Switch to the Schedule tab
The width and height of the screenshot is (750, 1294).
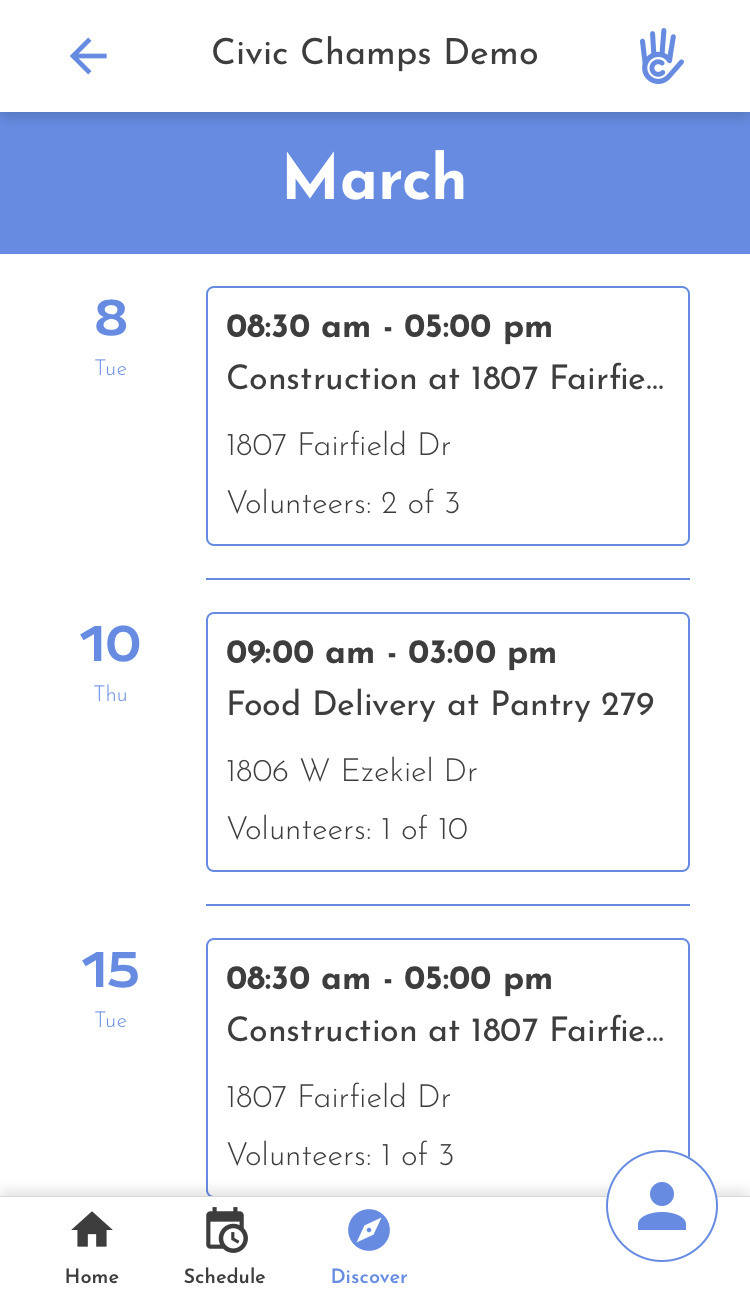click(225, 1247)
